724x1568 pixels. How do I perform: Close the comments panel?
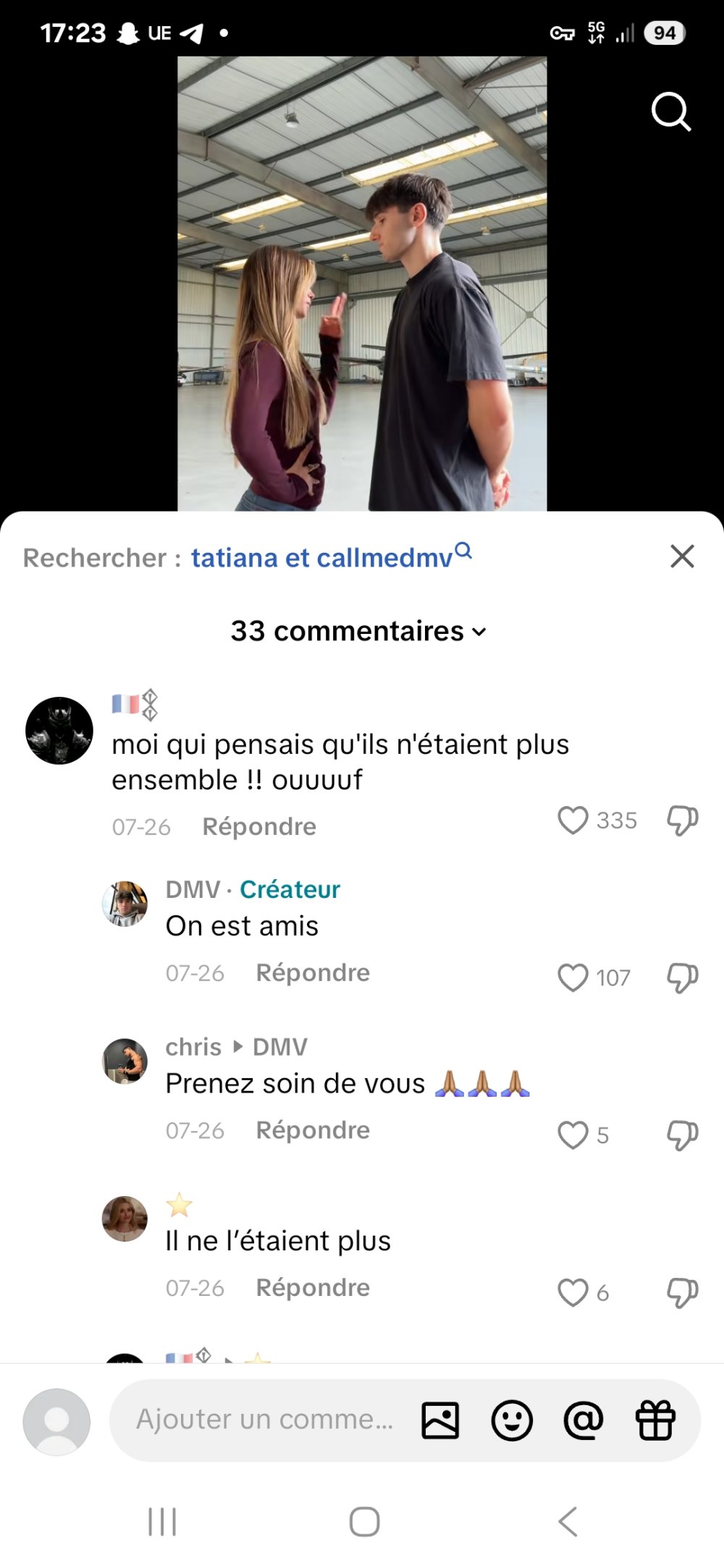[682, 556]
